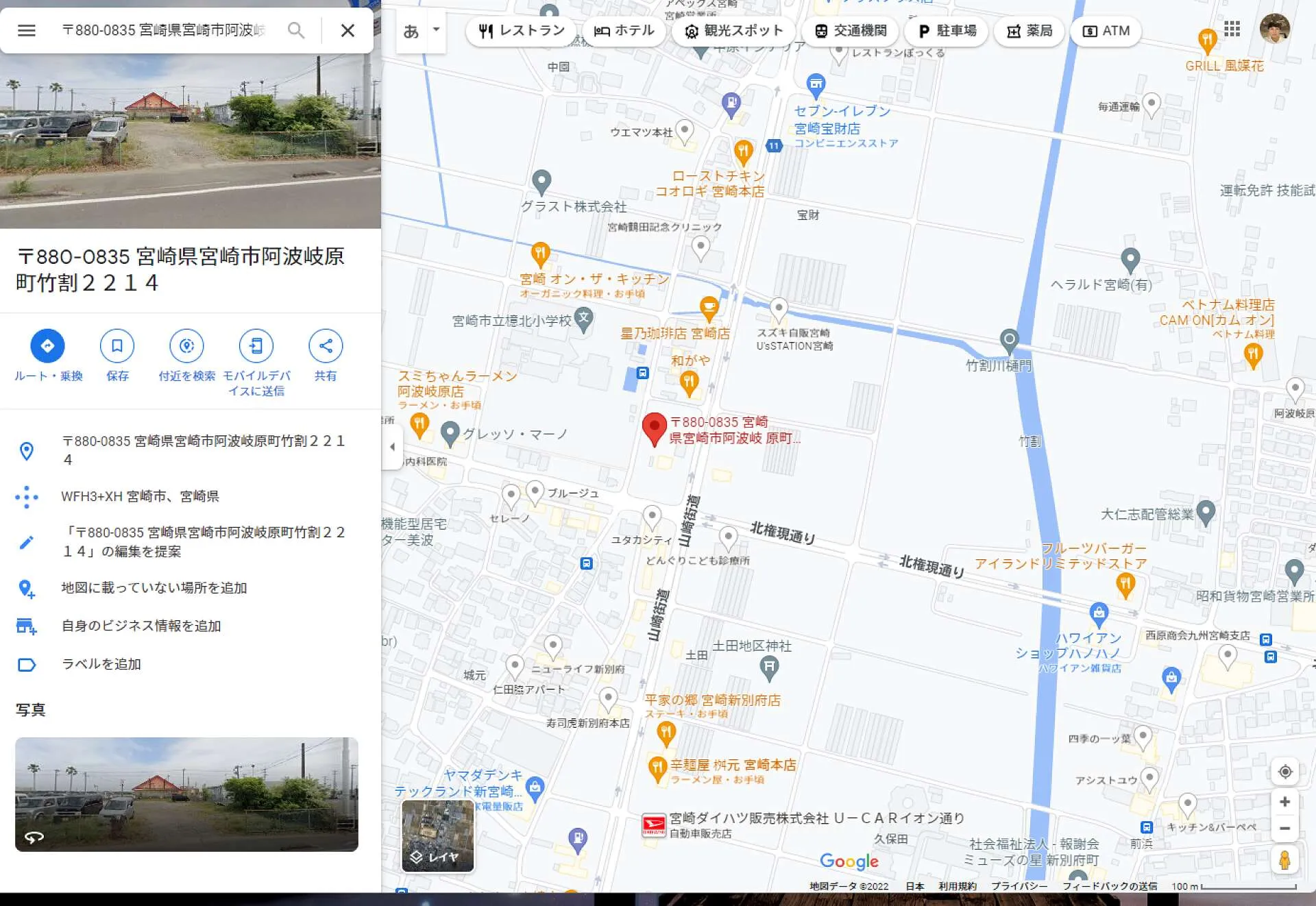Open the street view photo thumbnail
Screen dimensions: 1316x906
click(x=186, y=794)
